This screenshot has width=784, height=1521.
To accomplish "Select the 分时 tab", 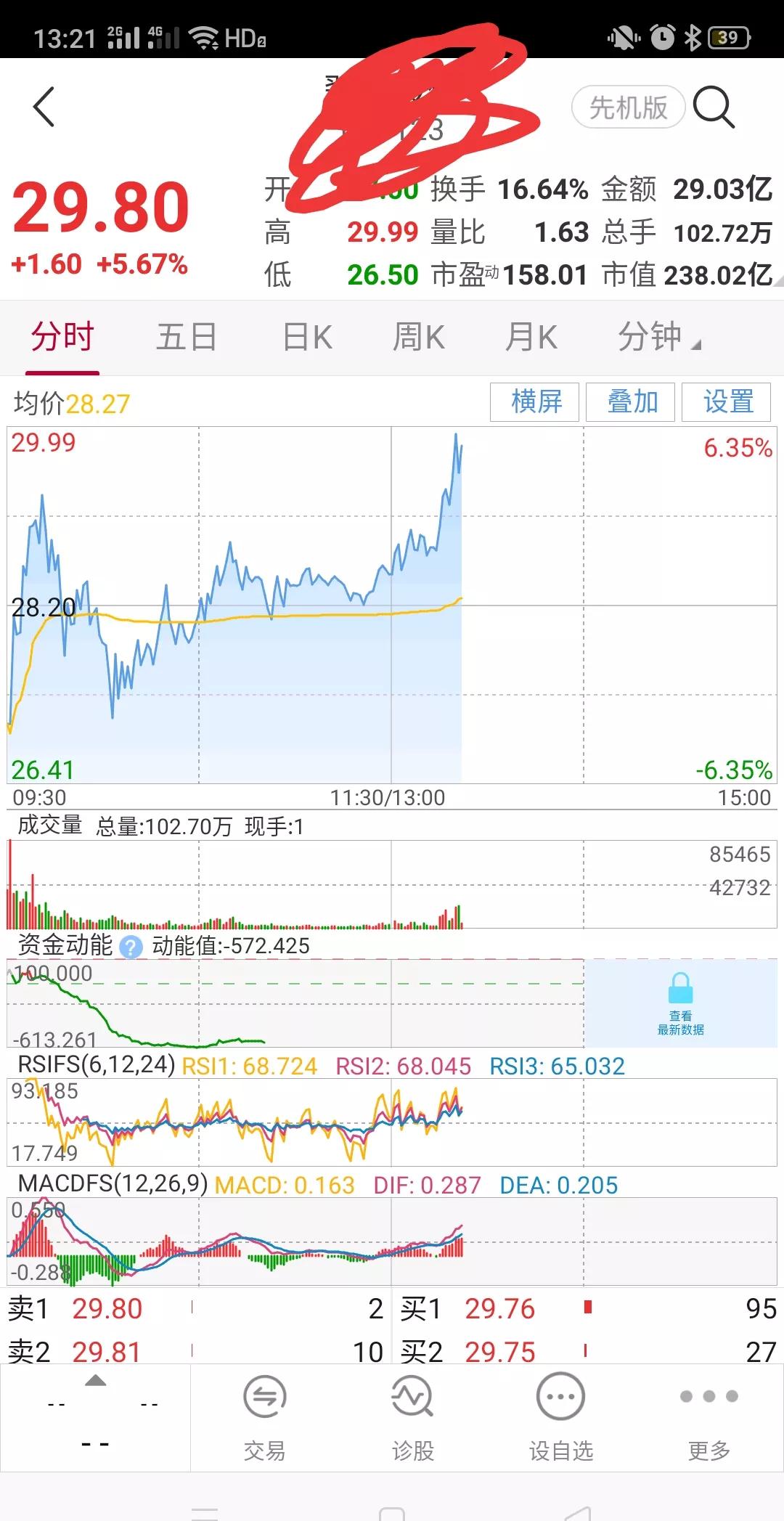I will (62, 338).
